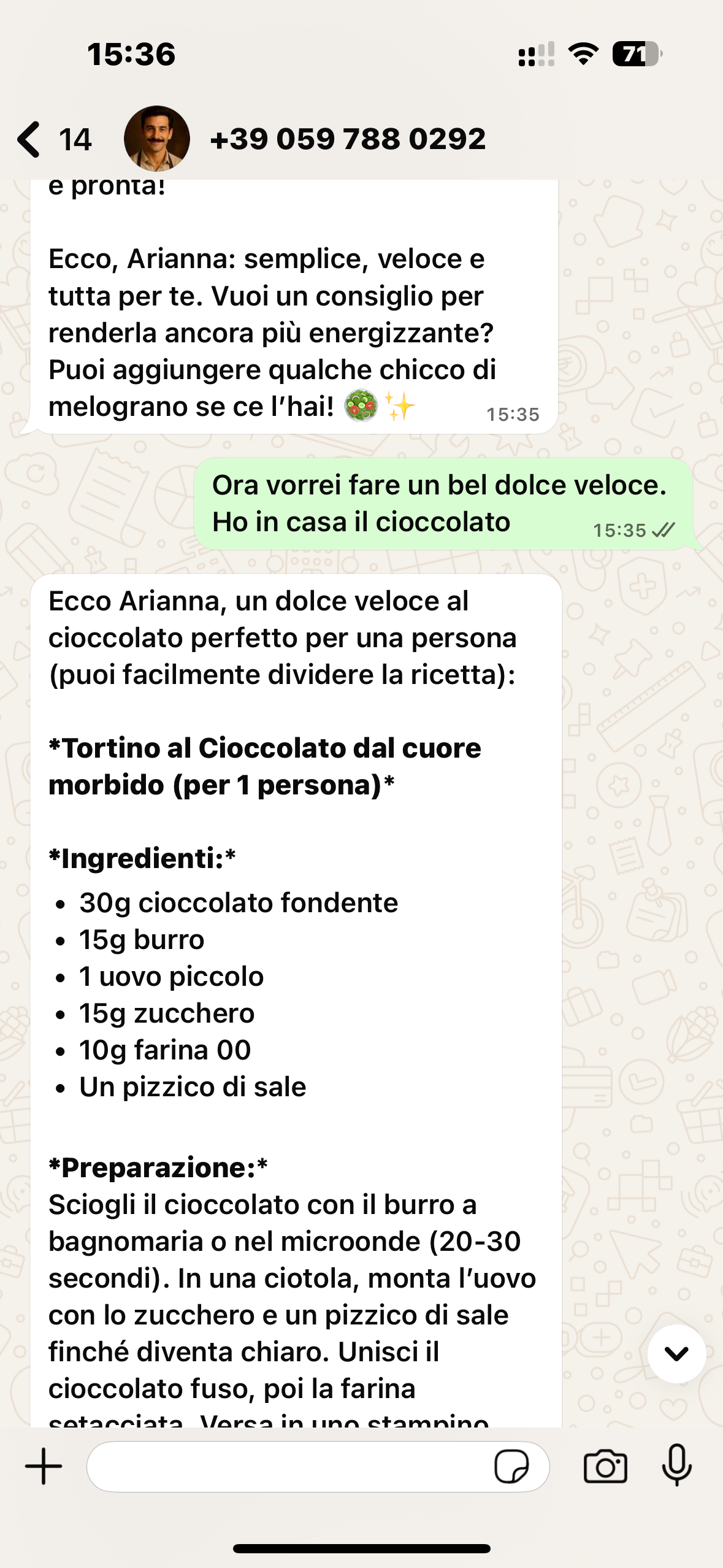Record a voice message with the microphone
The width and height of the screenshot is (723, 1568).
click(x=676, y=1465)
